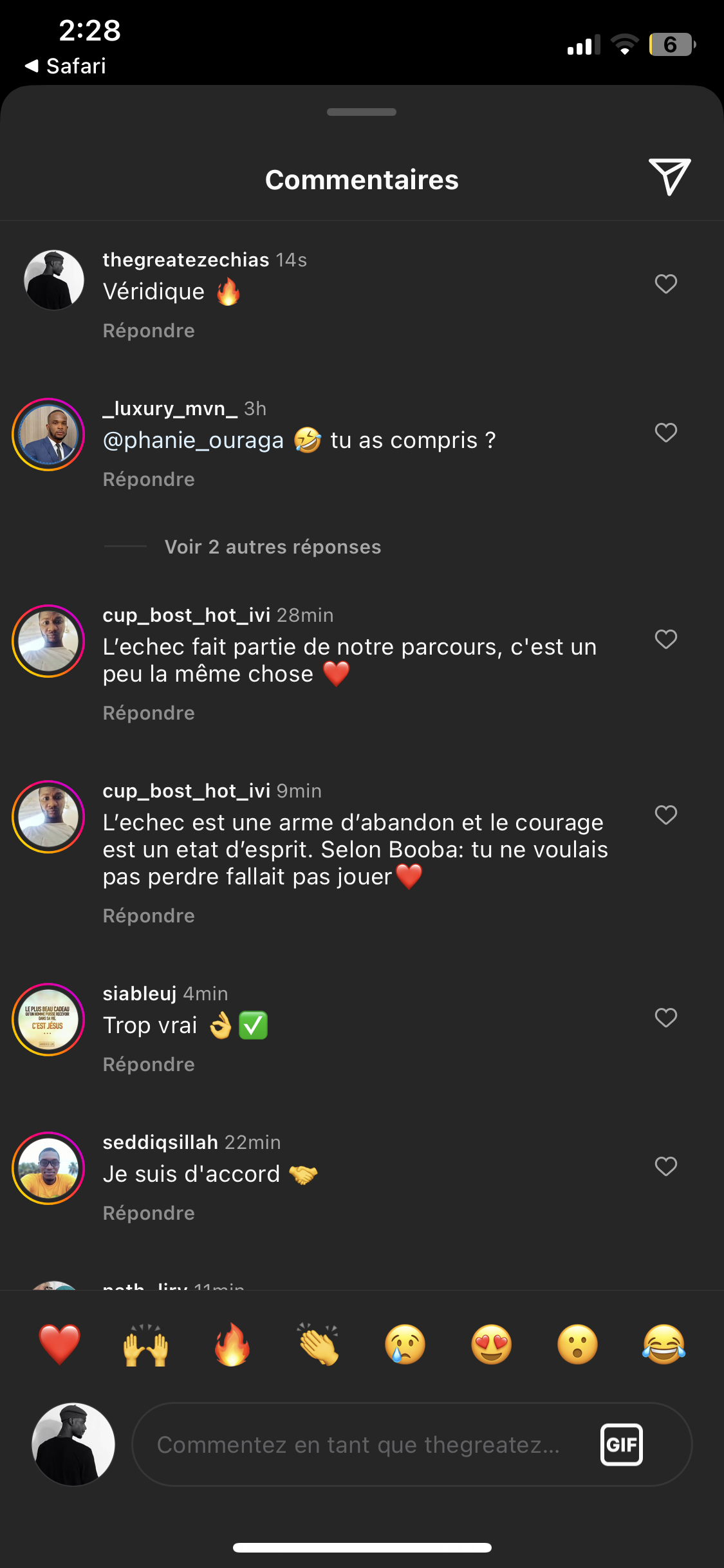Reply to siableuj's comment
Viewport: 724px width, 1568px height.
pos(149,1065)
